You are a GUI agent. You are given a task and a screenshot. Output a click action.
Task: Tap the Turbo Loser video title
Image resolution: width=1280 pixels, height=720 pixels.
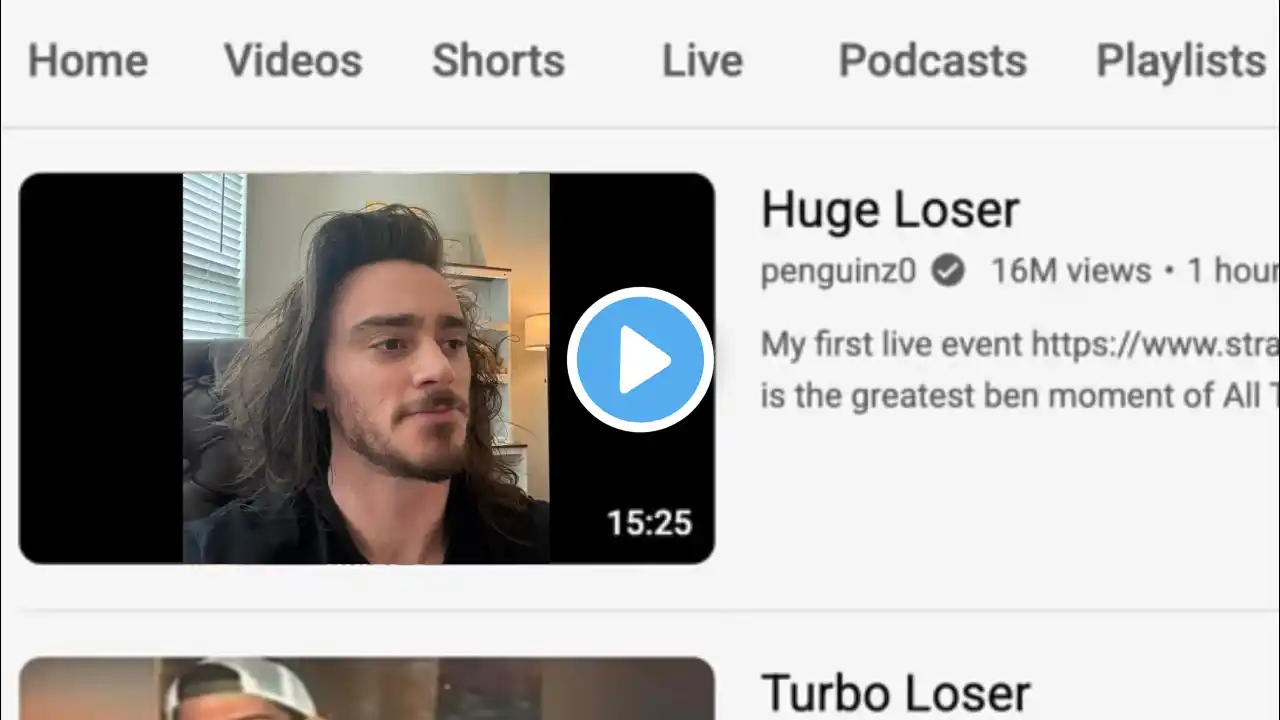click(x=895, y=694)
